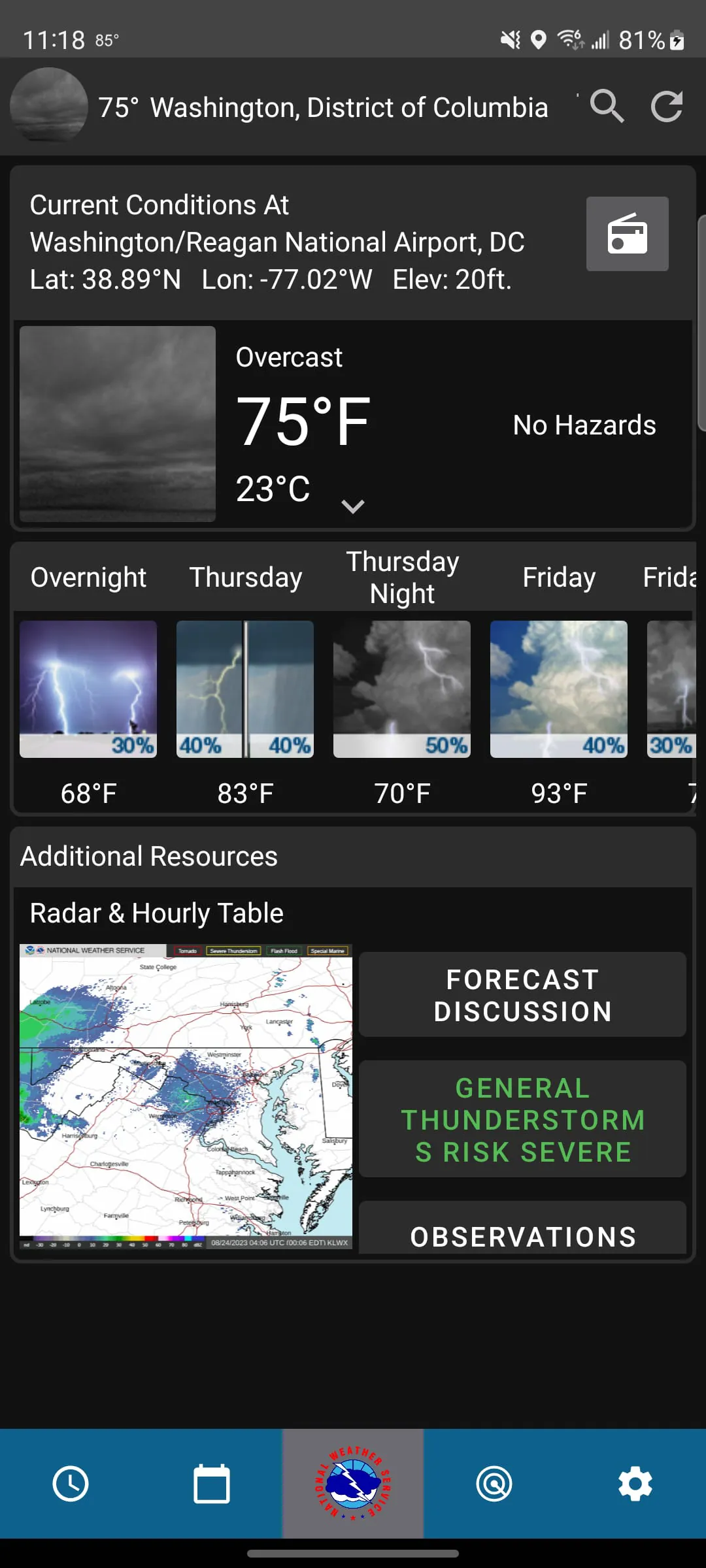Open General Thunderstorms Risk Severe link
Image resolution: width=706 pixels, height=1568 pixels.
[522, 1119]
